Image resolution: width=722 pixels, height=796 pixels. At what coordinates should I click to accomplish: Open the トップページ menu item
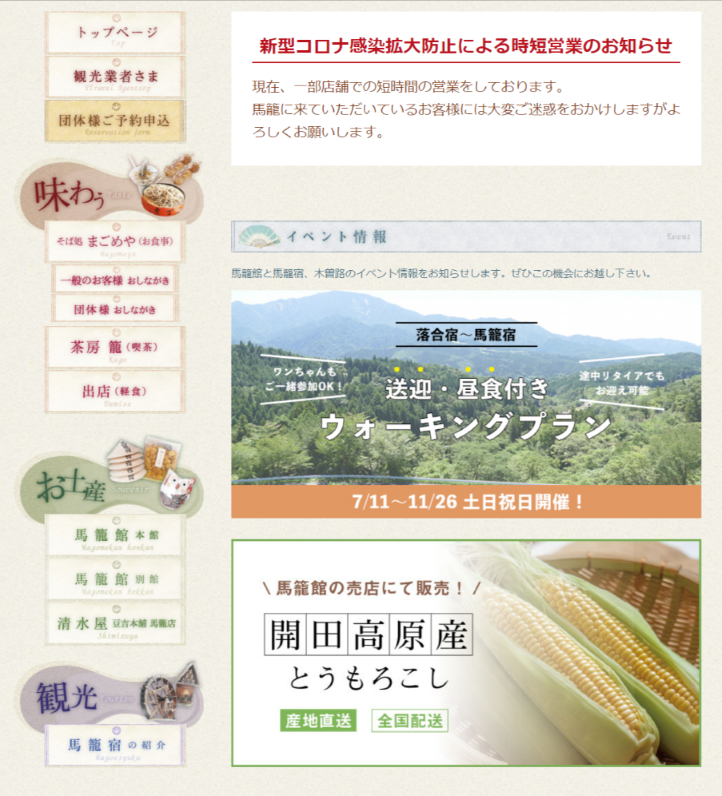(x=115, y=33)
